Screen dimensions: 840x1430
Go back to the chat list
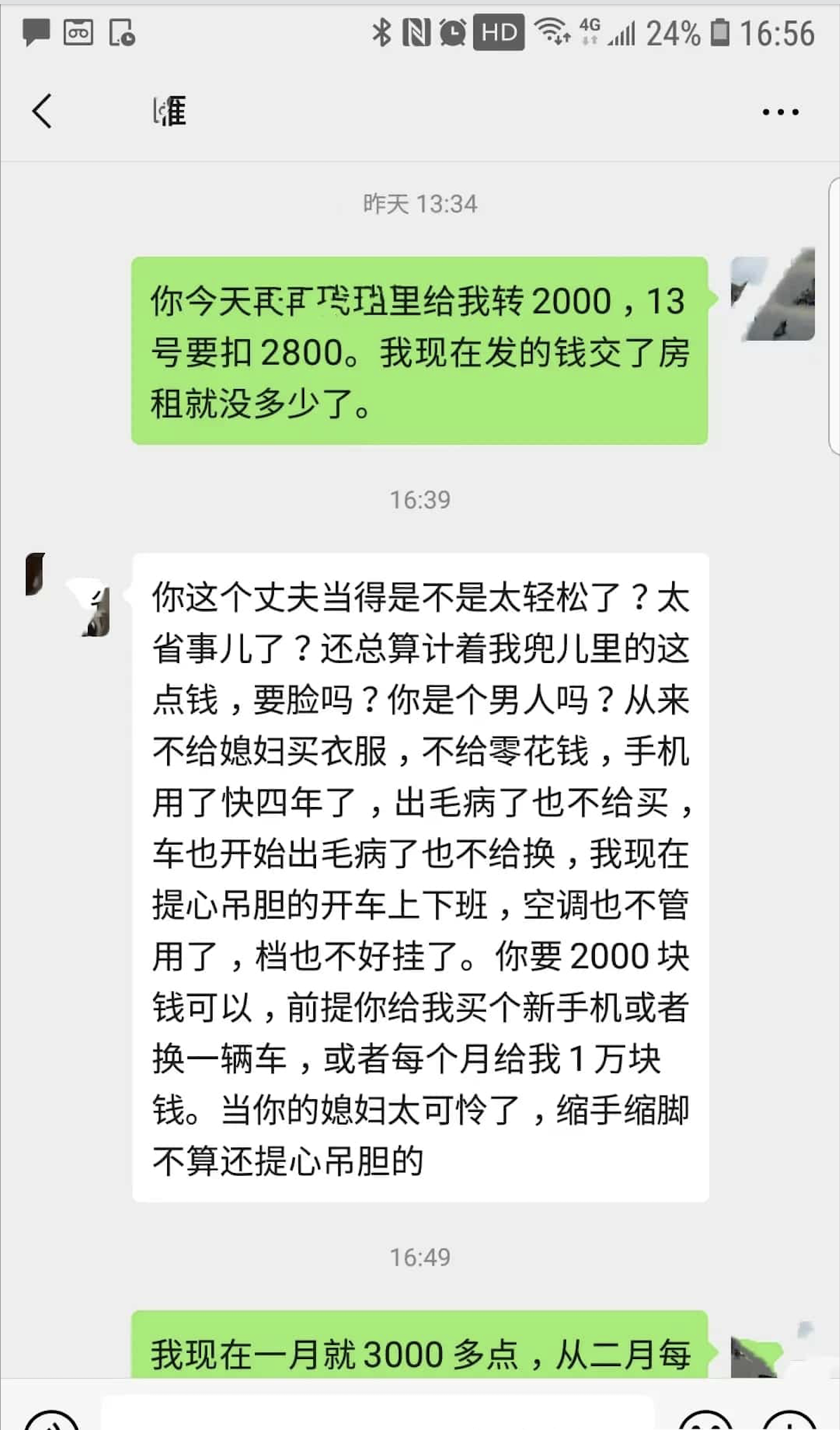pos(42,112)
